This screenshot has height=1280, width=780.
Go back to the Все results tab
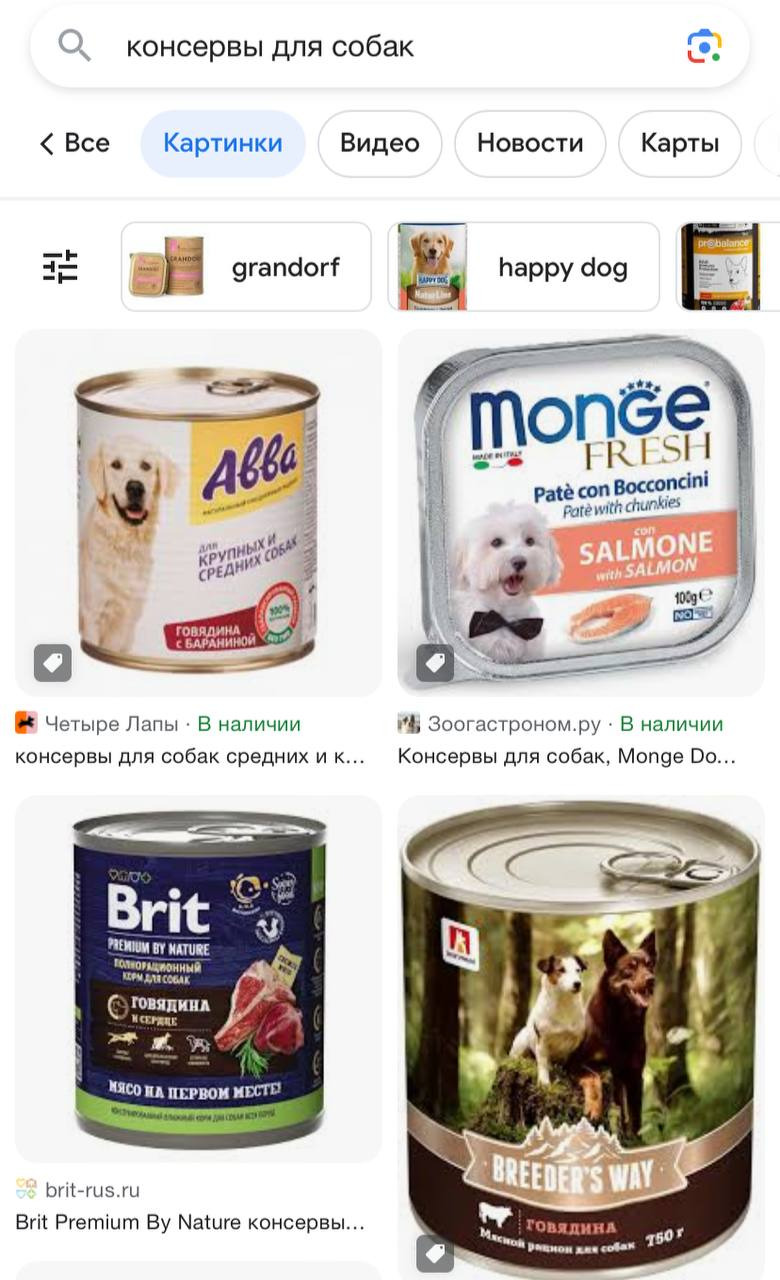(75, 144)
